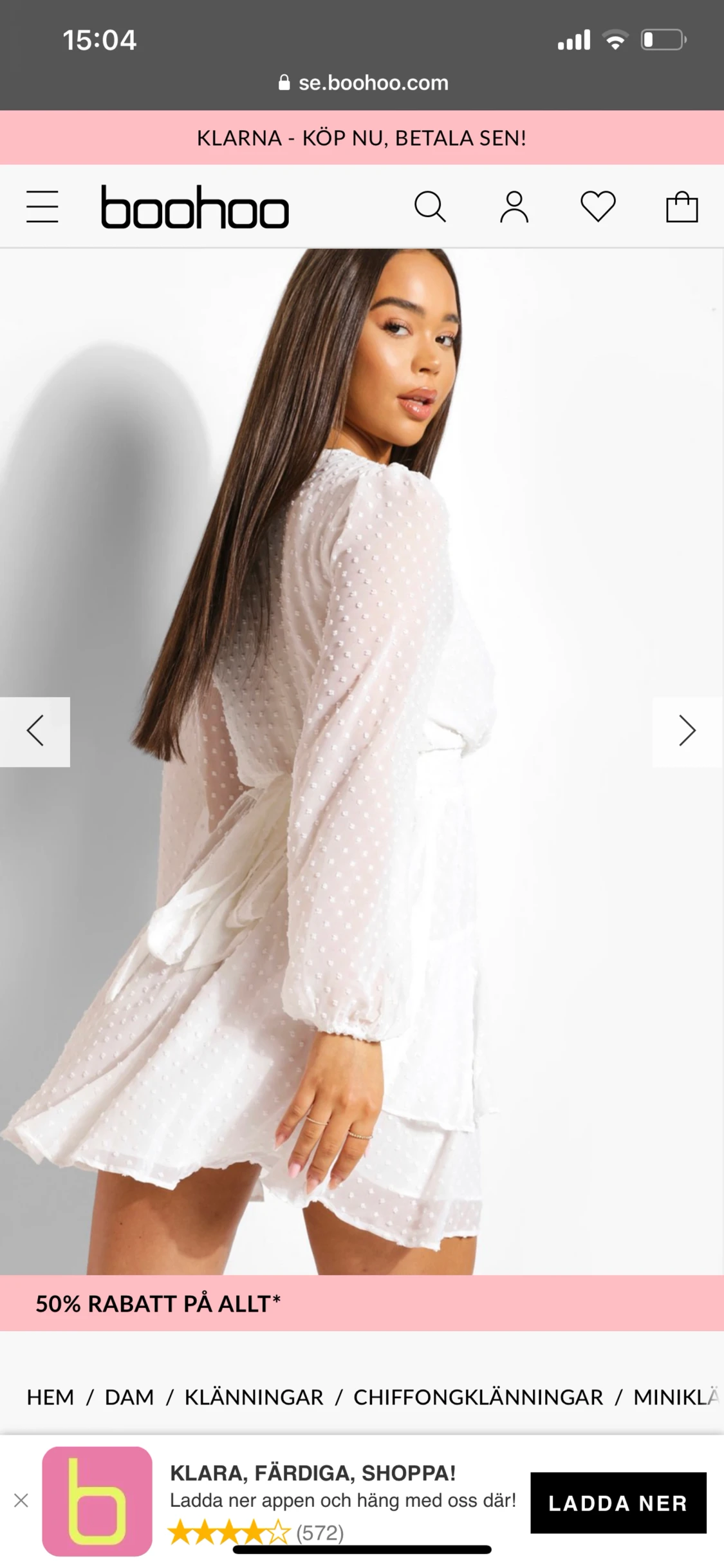Open the shopping bag

[682, 207]
